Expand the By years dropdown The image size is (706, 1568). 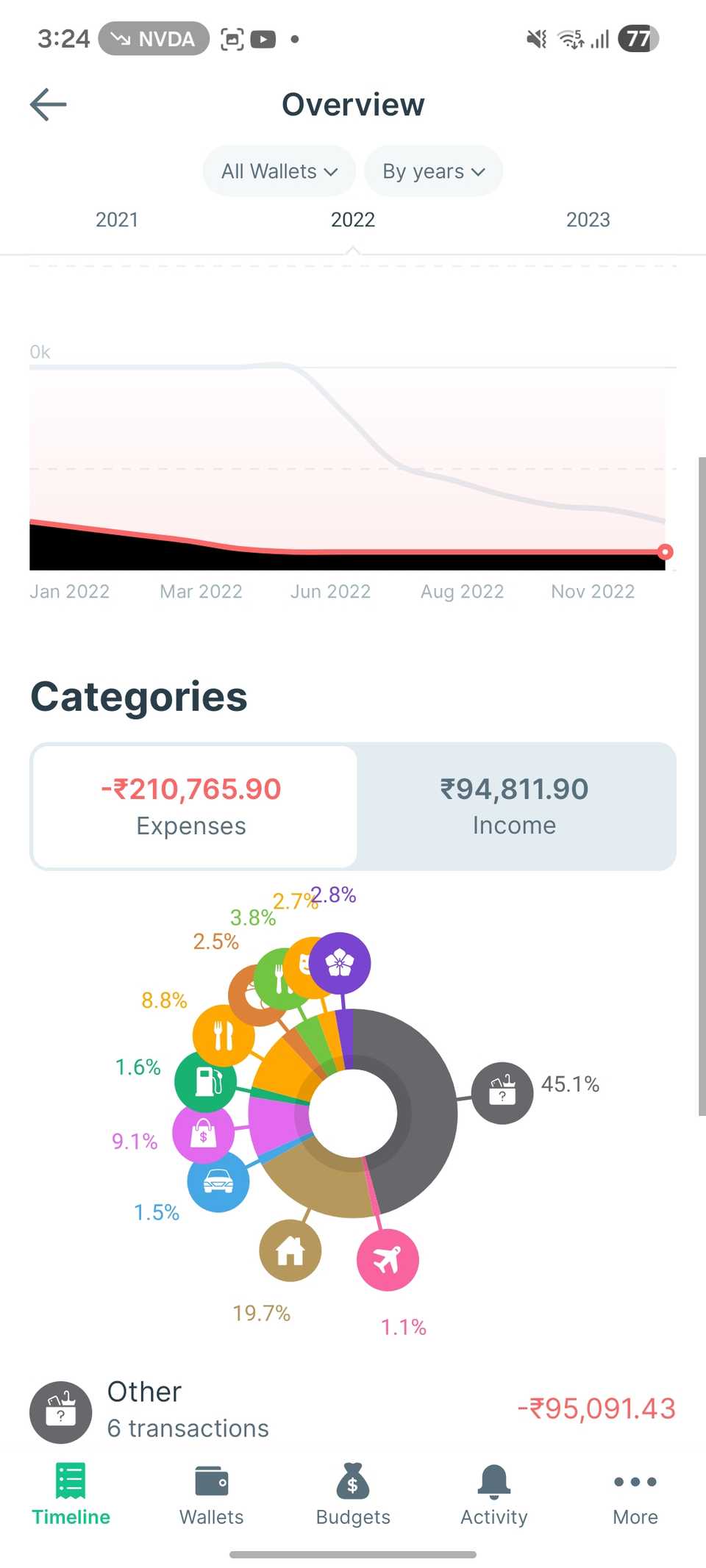(x=432, y=171)
